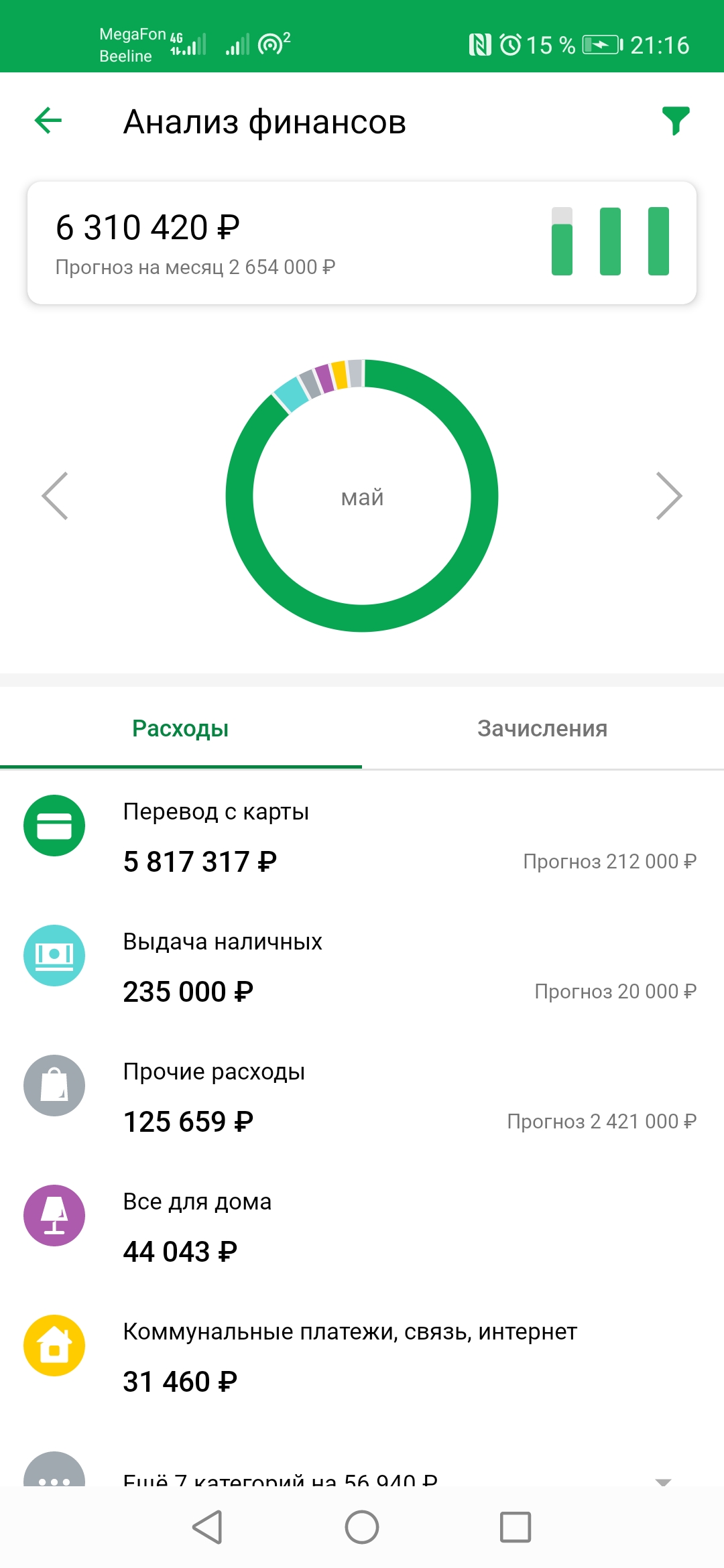Tap the system home button
This screenshot has width=724, height=1568.
tap(362, 1527)
